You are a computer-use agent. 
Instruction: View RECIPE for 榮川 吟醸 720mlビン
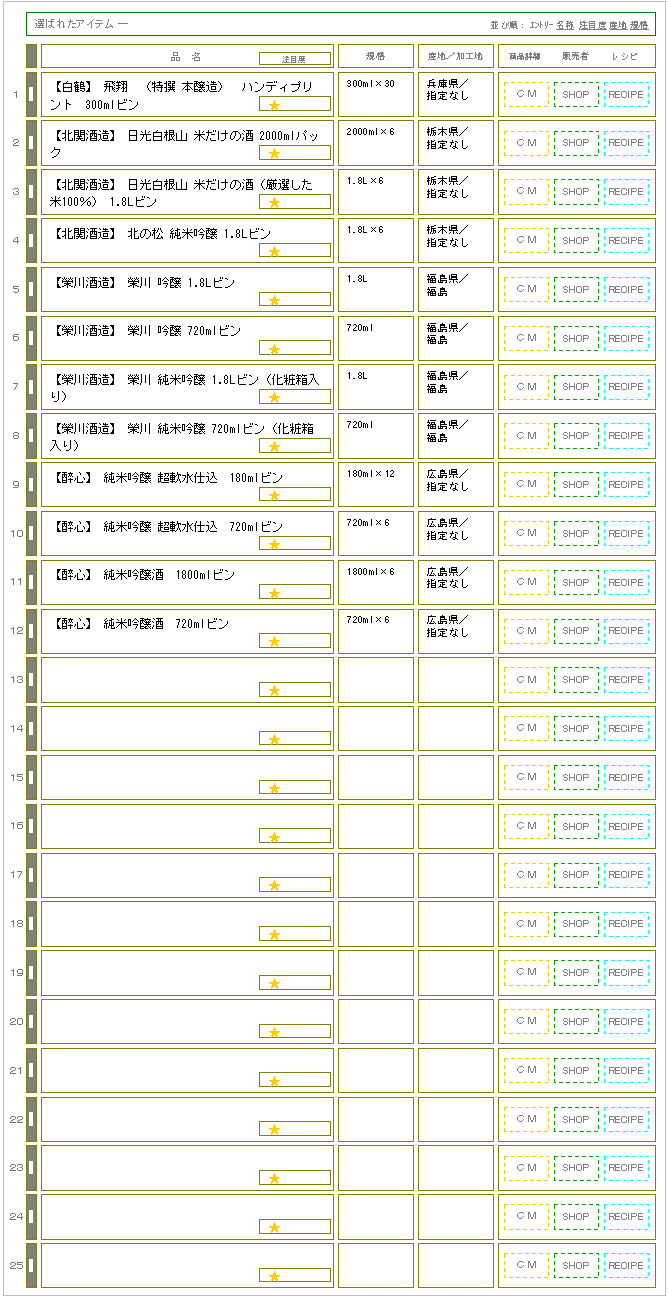click(626, 339)
